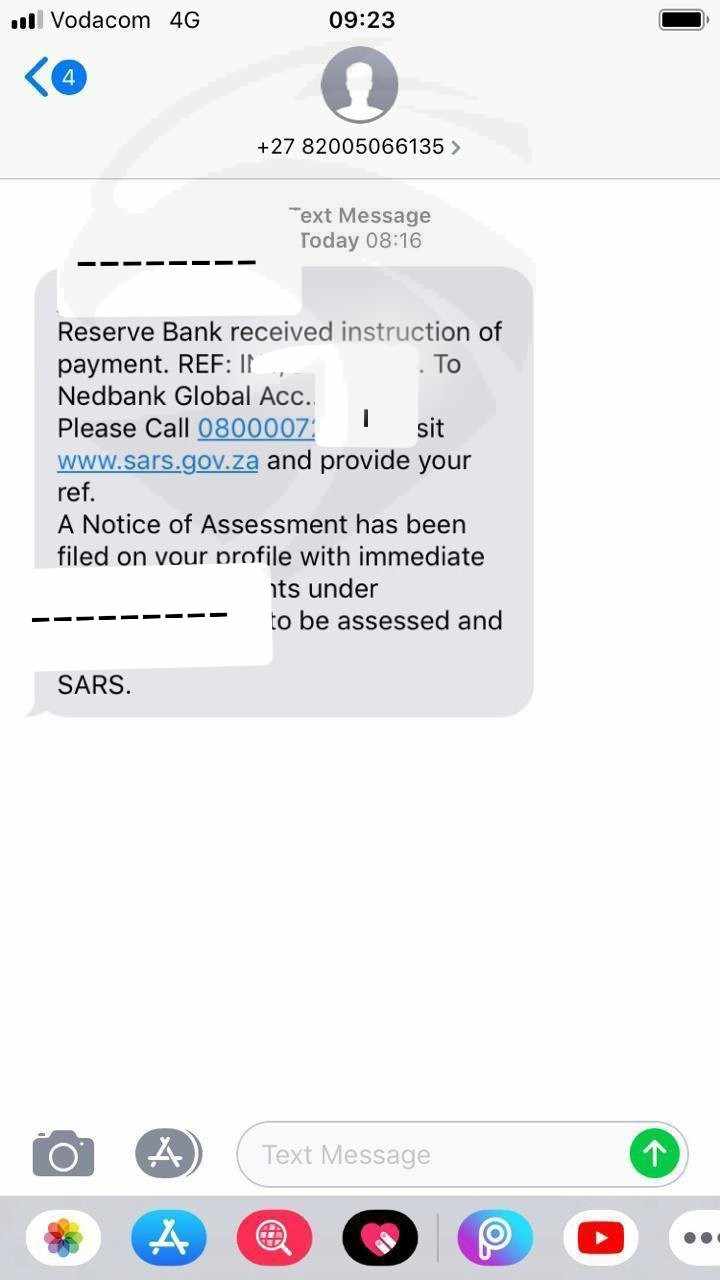The height and width of the screenshot is (1280, 720).
Task: Open the Digital Touch heart app
Action: [380, 1238]
